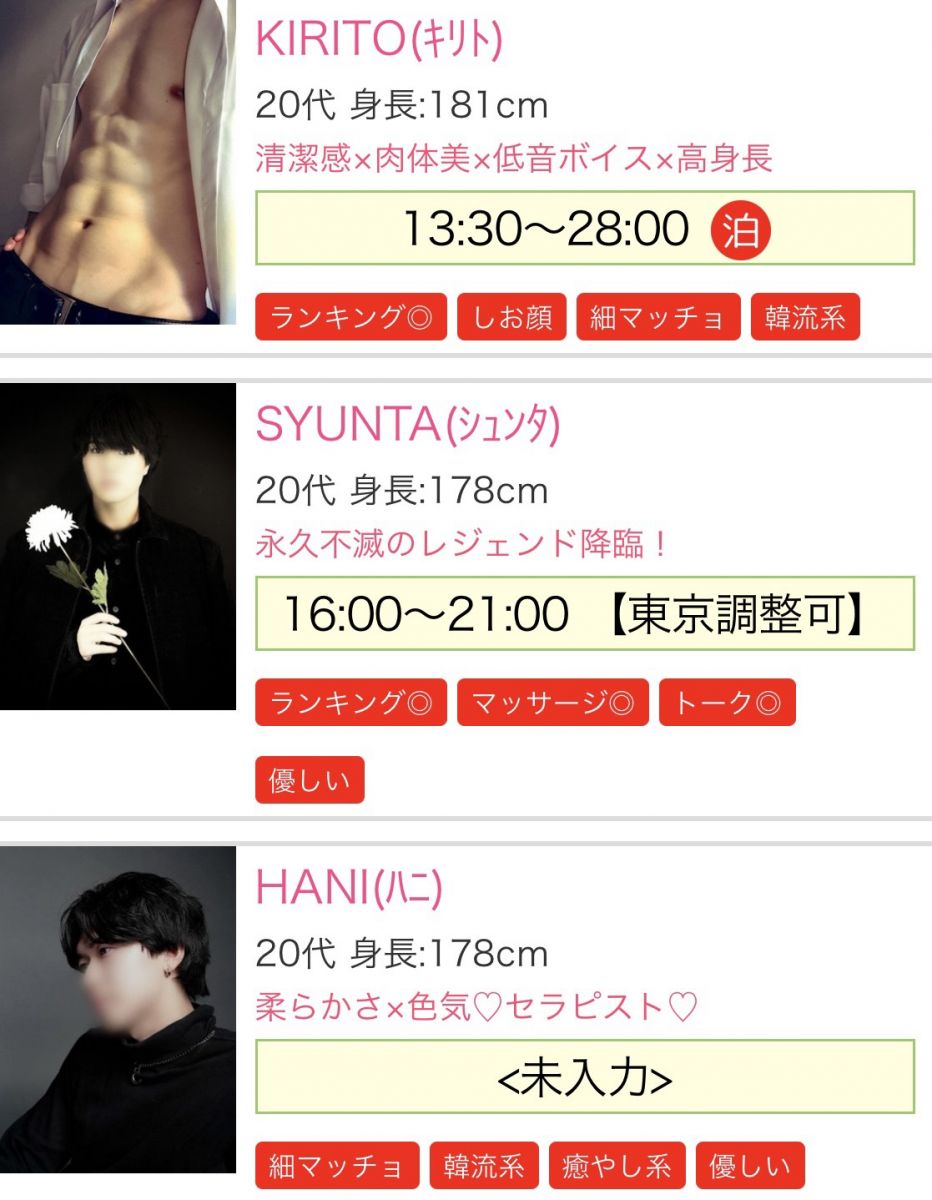Viewport: 932px width, 1200px height.
Task: Select SYUNTA's トーク◎ tag
Action: pos(727,703)
